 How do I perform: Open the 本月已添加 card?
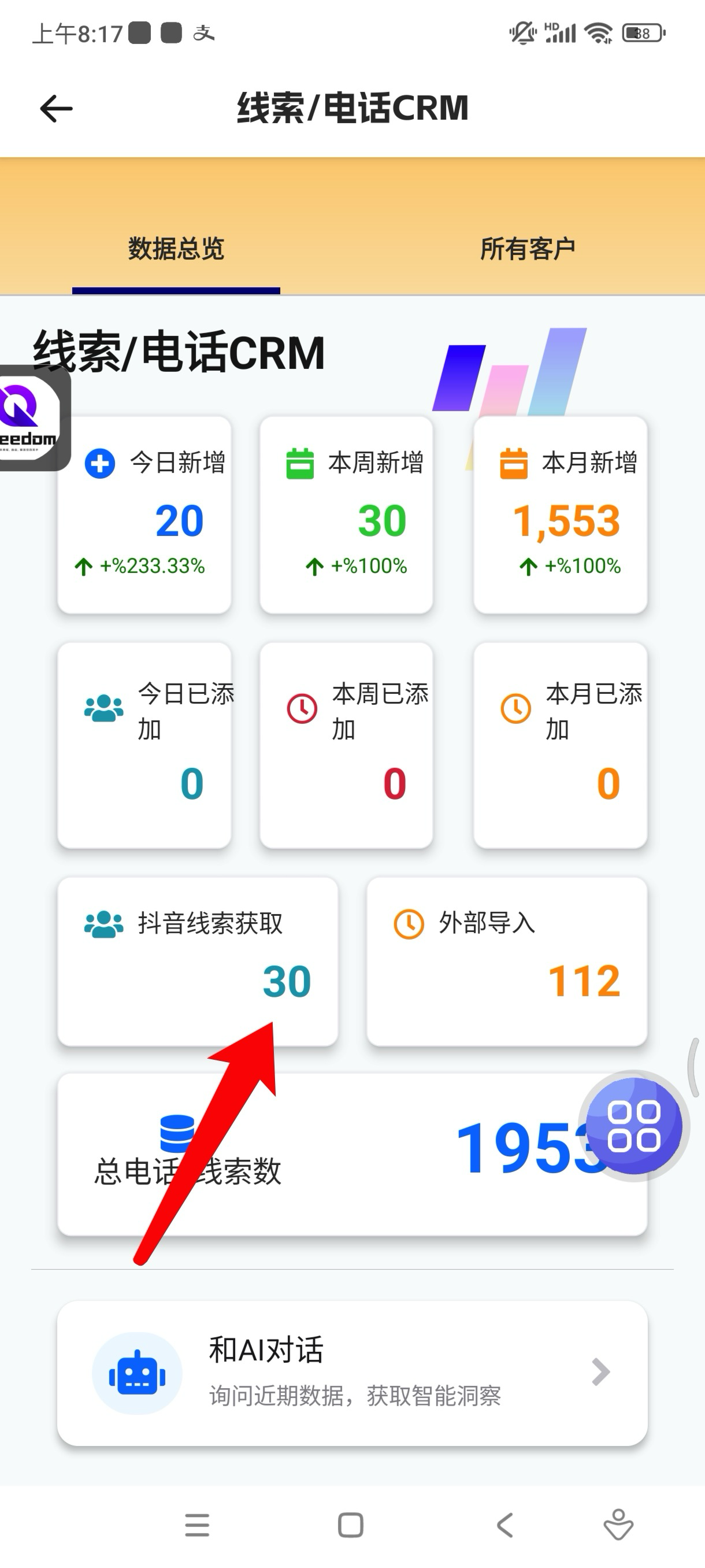pyautogui.click(x=560, y=745)
